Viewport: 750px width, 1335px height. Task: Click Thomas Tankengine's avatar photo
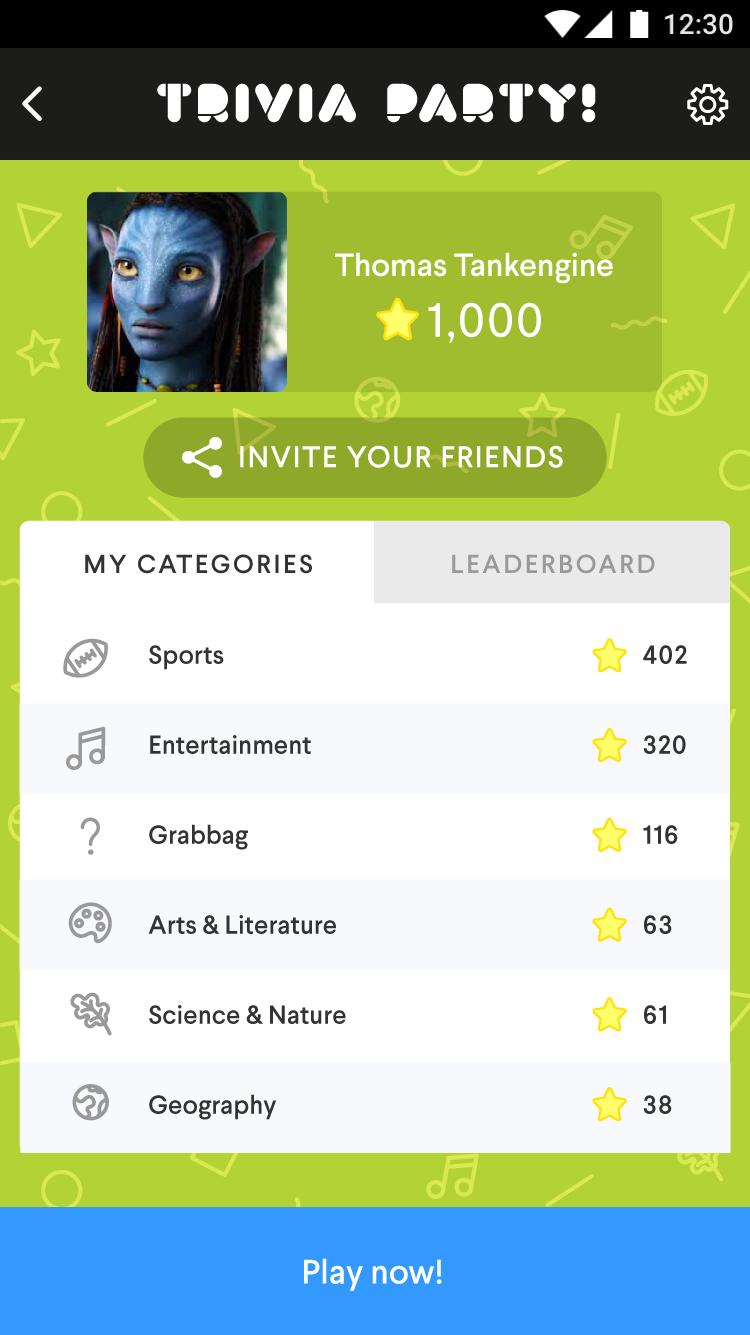coord(186,291)
